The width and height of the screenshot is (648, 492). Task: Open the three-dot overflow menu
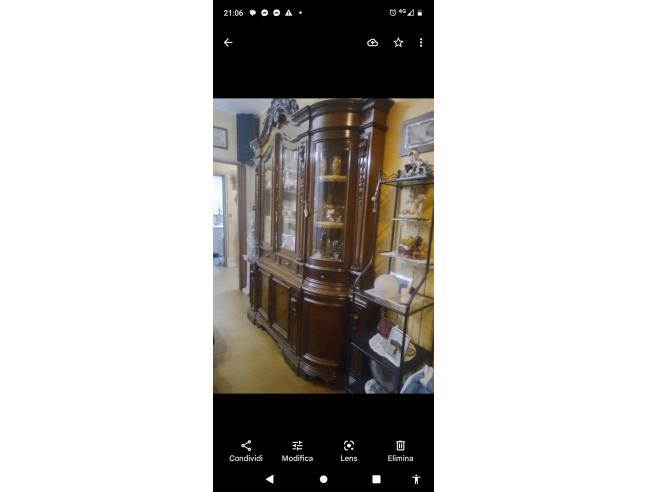(421, 42)
